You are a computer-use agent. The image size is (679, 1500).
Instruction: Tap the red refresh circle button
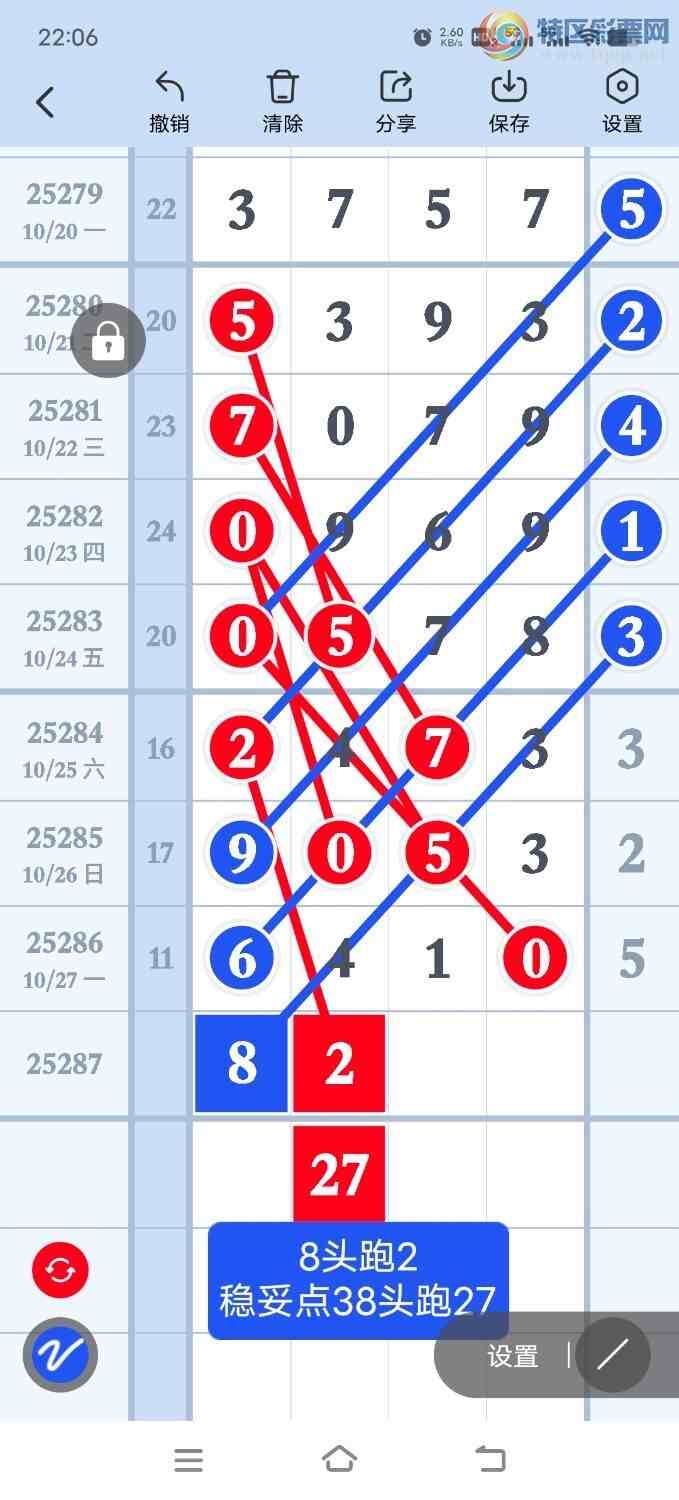tap(61, 1271)
